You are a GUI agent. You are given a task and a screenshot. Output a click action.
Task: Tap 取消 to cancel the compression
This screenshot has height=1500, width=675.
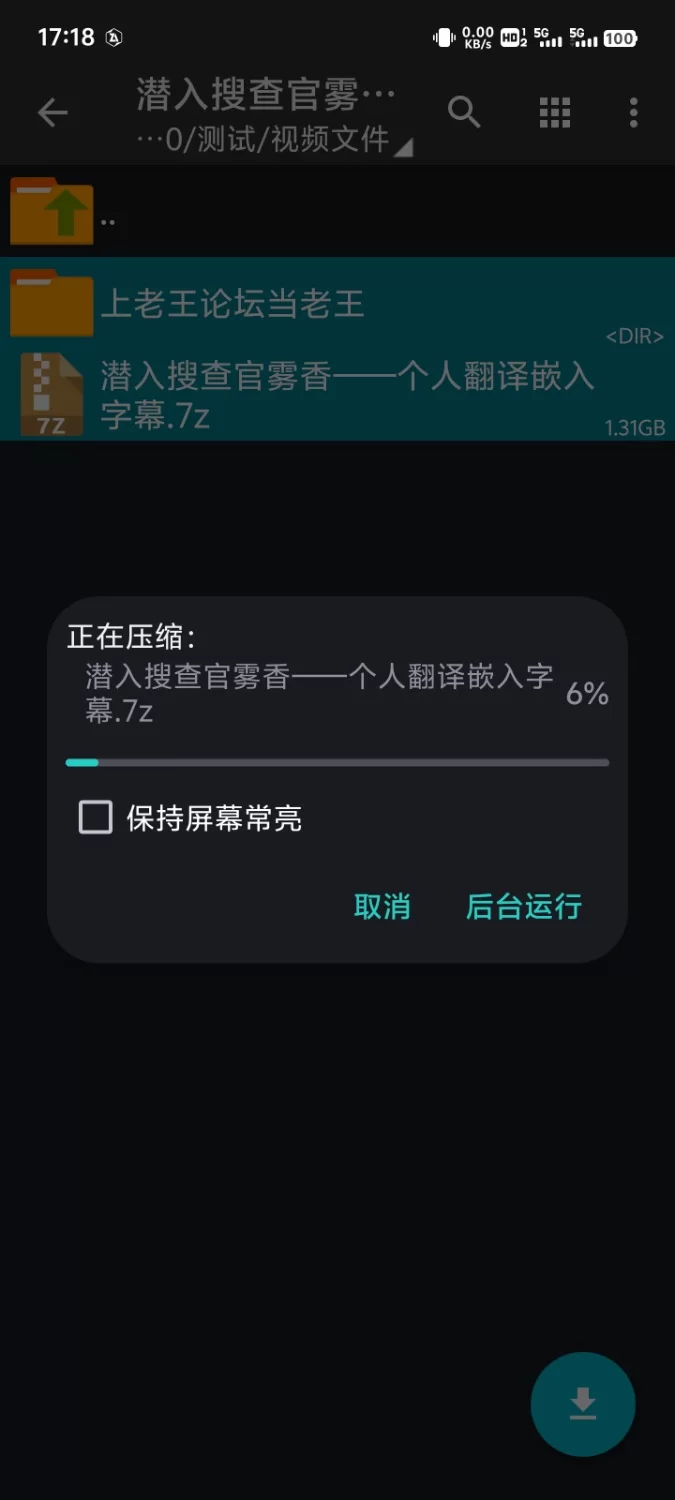coord(382,906)
